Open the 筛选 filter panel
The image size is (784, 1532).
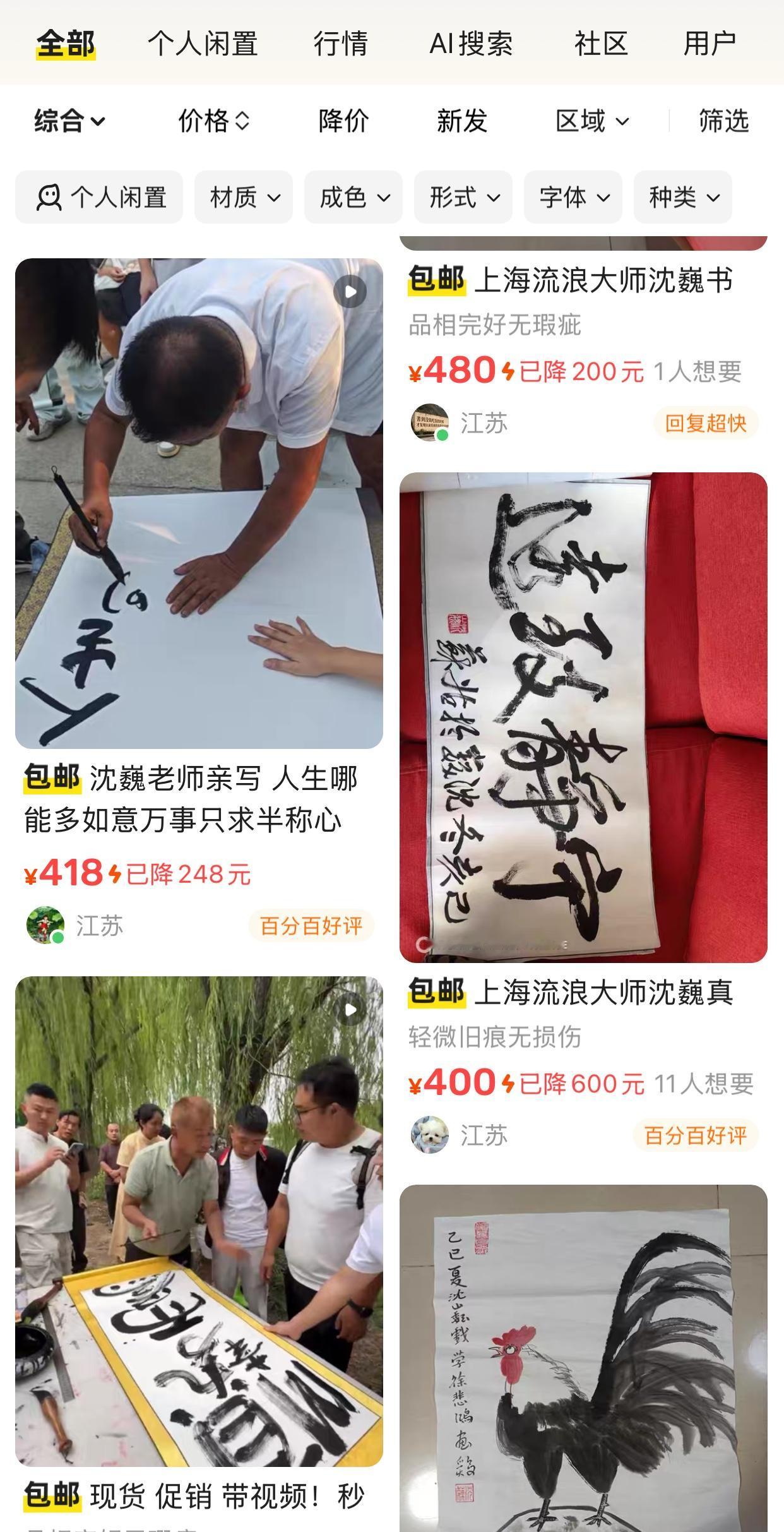[723, 121]
